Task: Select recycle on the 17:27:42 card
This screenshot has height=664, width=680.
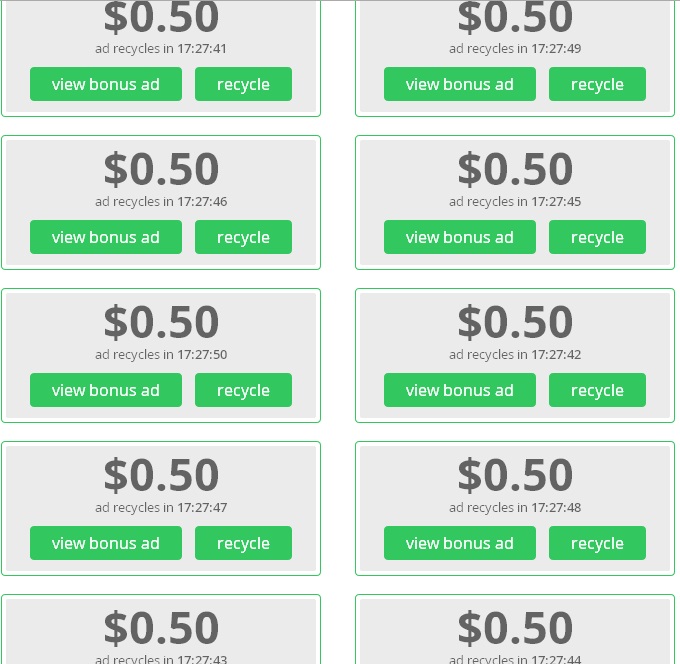Action: coord(597,390)
